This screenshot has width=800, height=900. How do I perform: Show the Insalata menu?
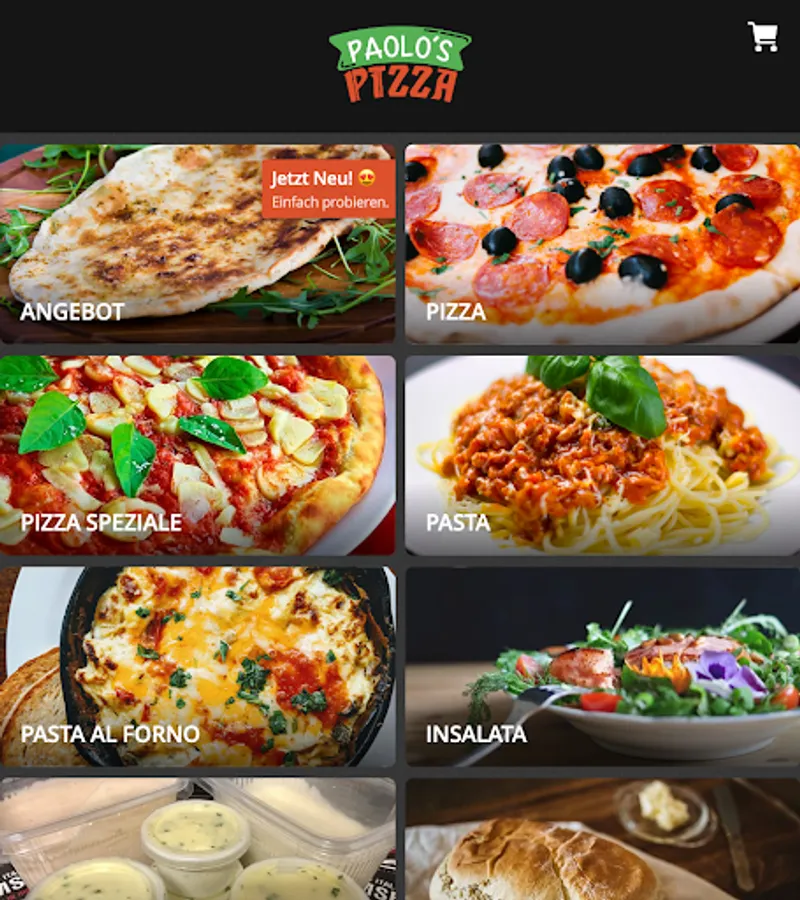pos(603,666)
